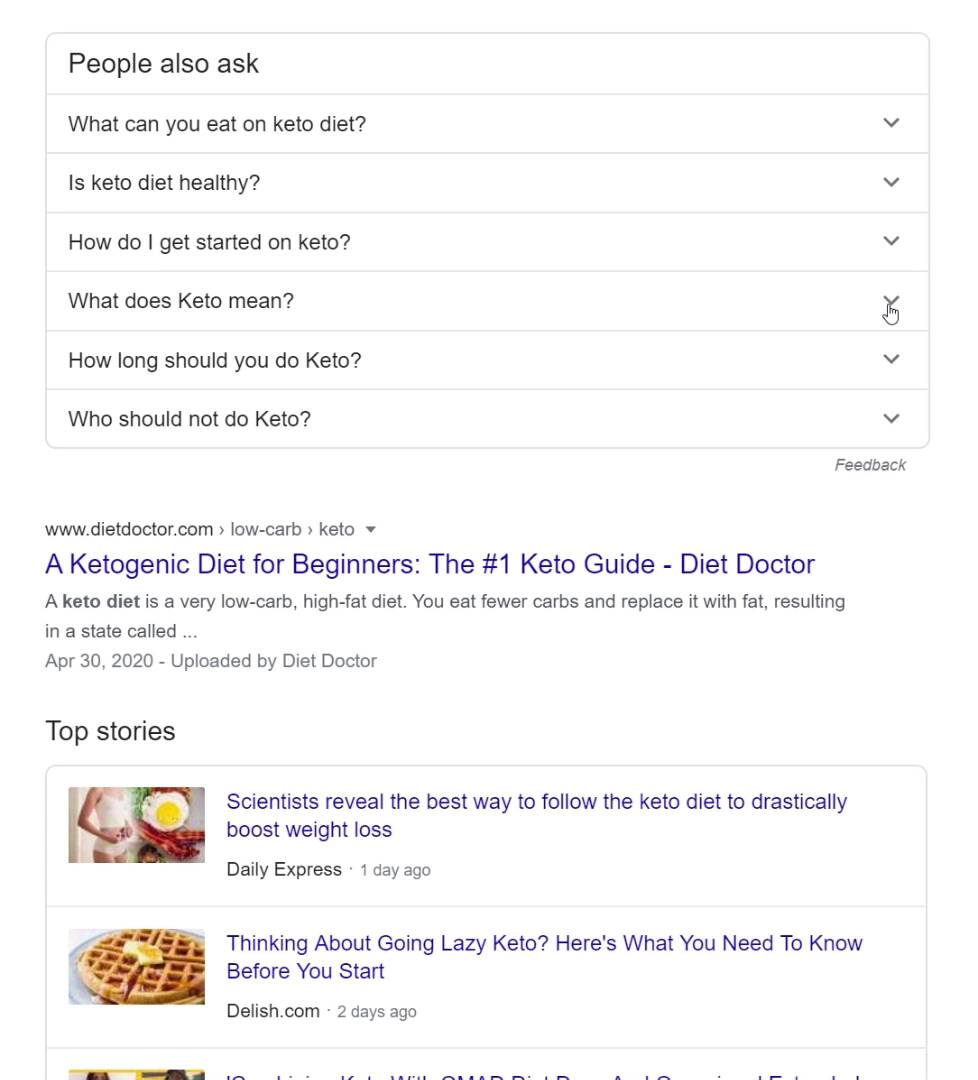Read the Daily Express keto weight loss story
This screenshot has height=1080, width=978.
point(536,815)
